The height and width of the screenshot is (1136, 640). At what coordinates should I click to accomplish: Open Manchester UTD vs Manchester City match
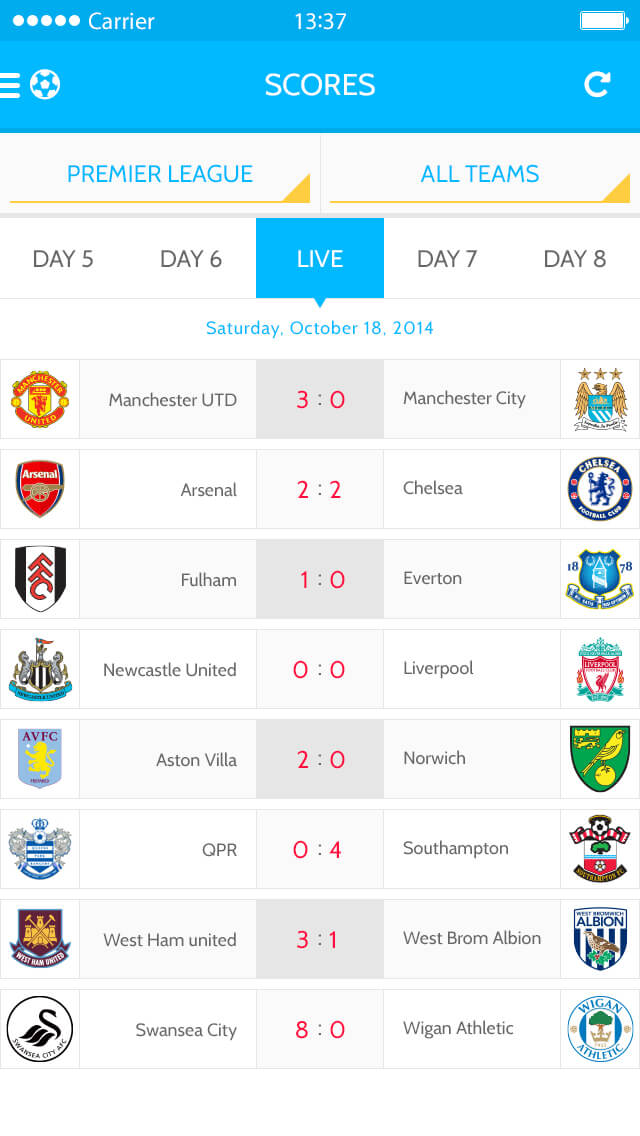[x=320, y=399]
